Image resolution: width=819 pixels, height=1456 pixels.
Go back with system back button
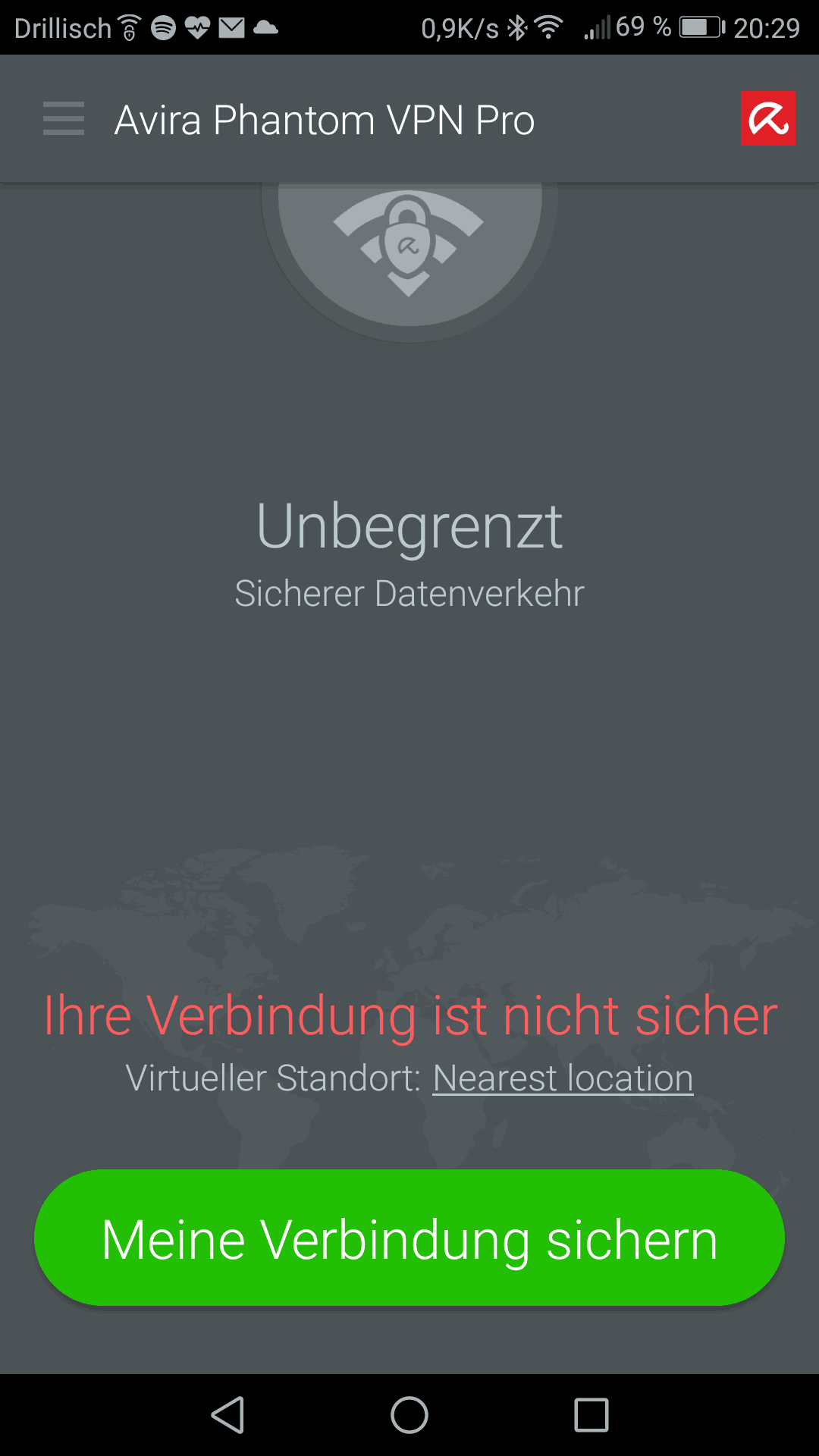tap(227, 1415)
